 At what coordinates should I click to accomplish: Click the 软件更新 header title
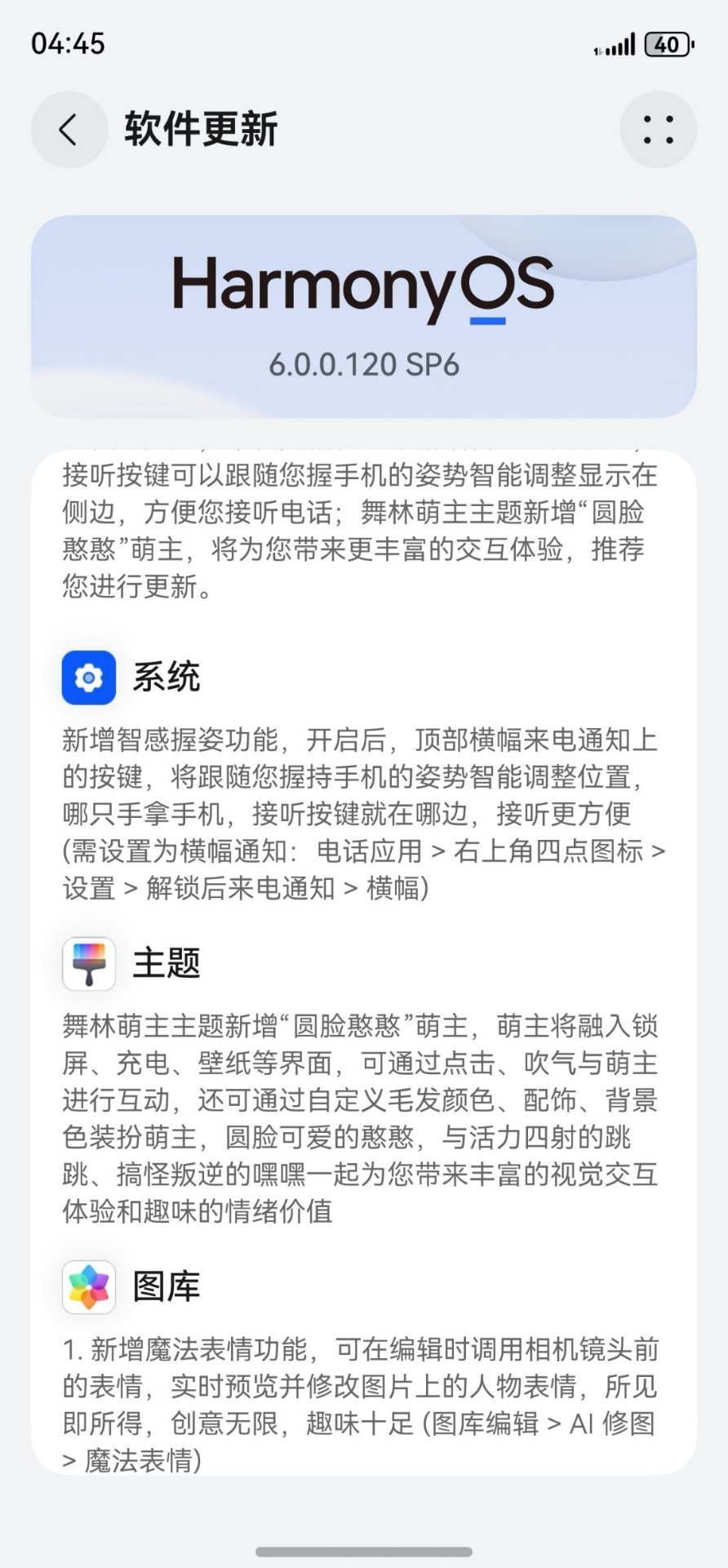pos(200,129)
